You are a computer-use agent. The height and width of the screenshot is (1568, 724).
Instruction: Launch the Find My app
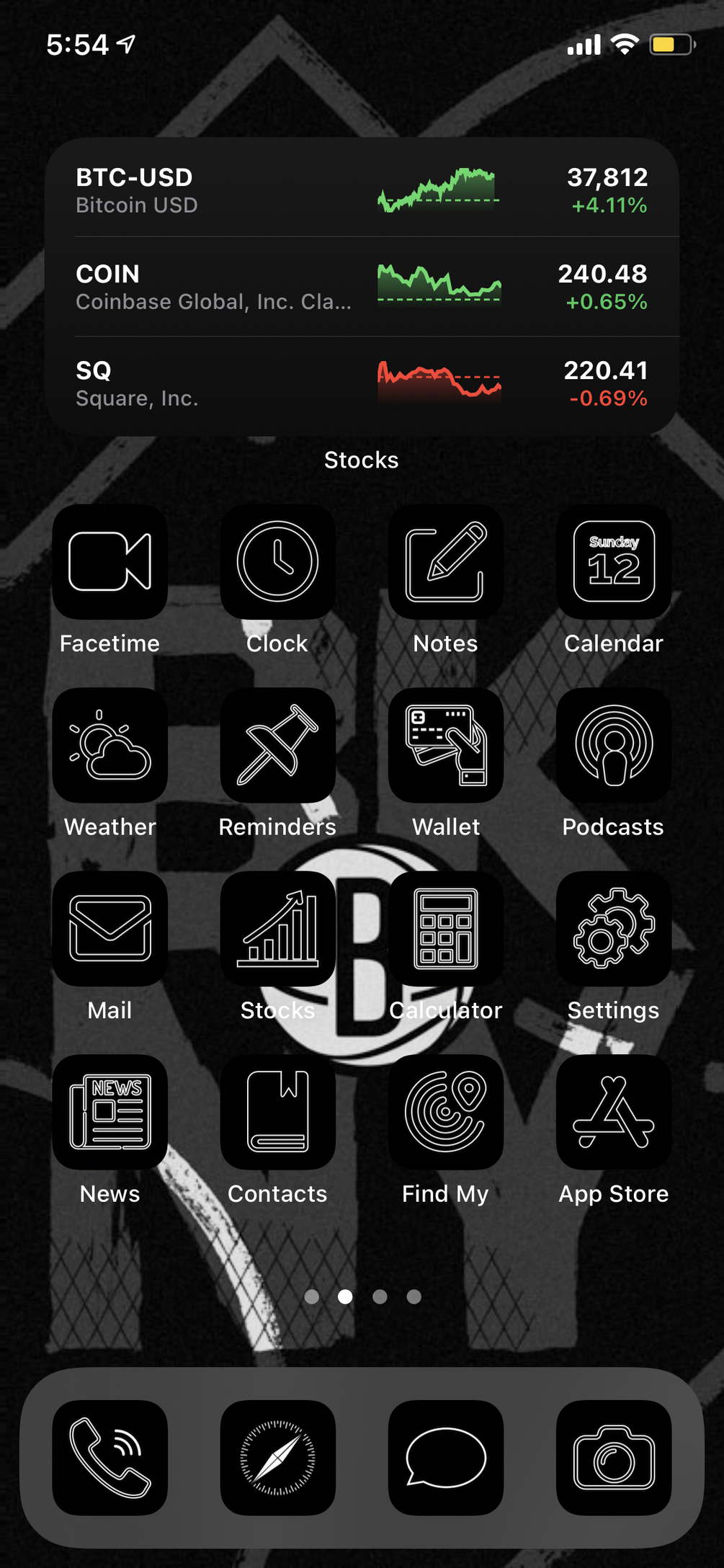445,1112
